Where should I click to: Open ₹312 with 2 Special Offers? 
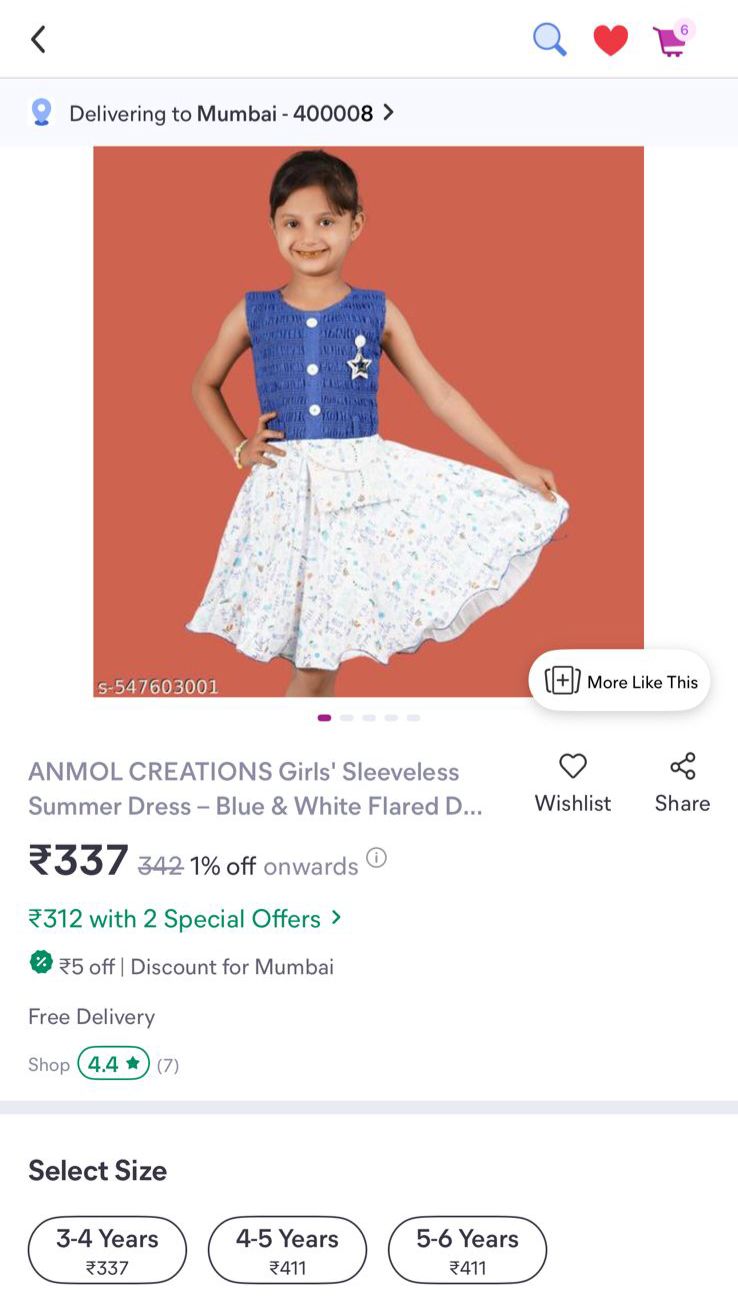(x=185, y=918)
